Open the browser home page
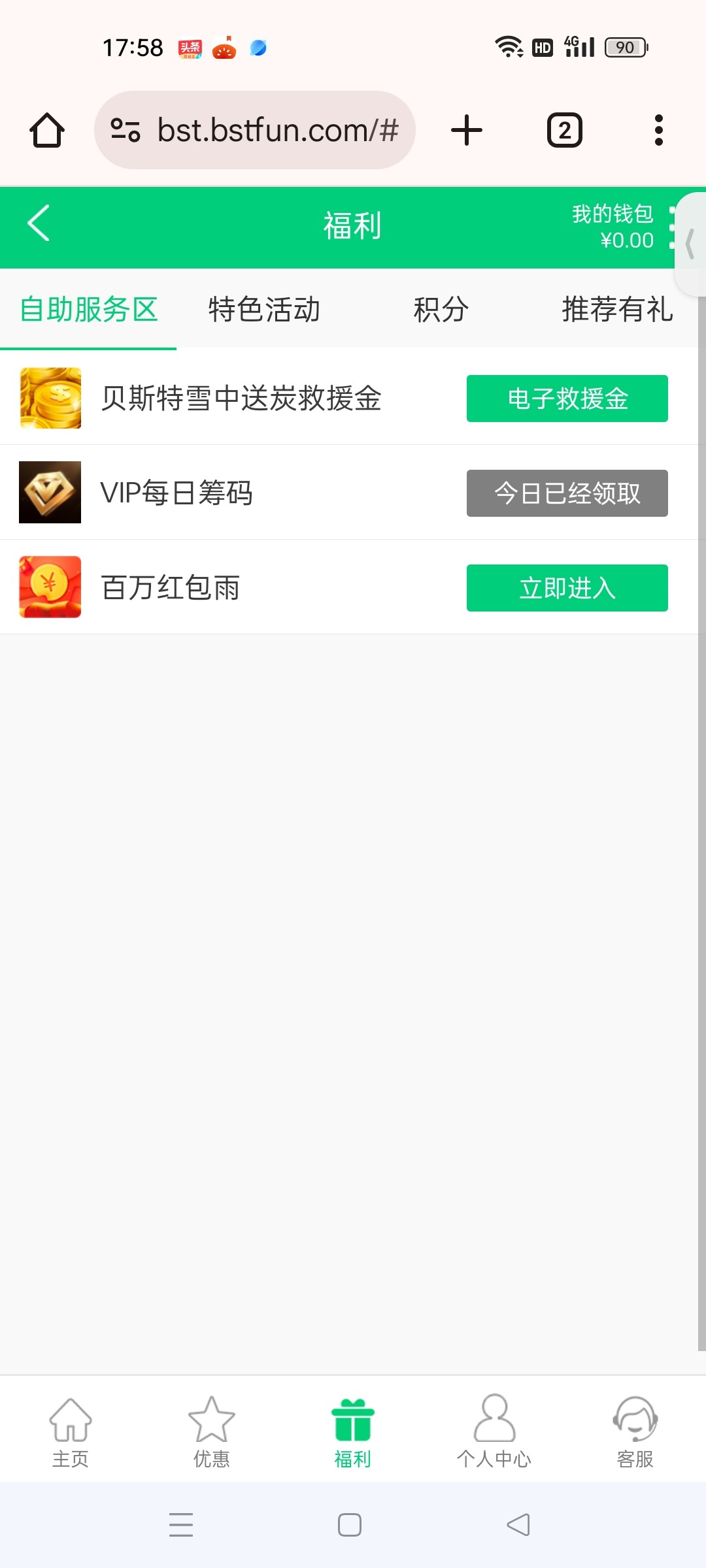The width and height of the screenshot is (706, 1568). tap(47, 130)
